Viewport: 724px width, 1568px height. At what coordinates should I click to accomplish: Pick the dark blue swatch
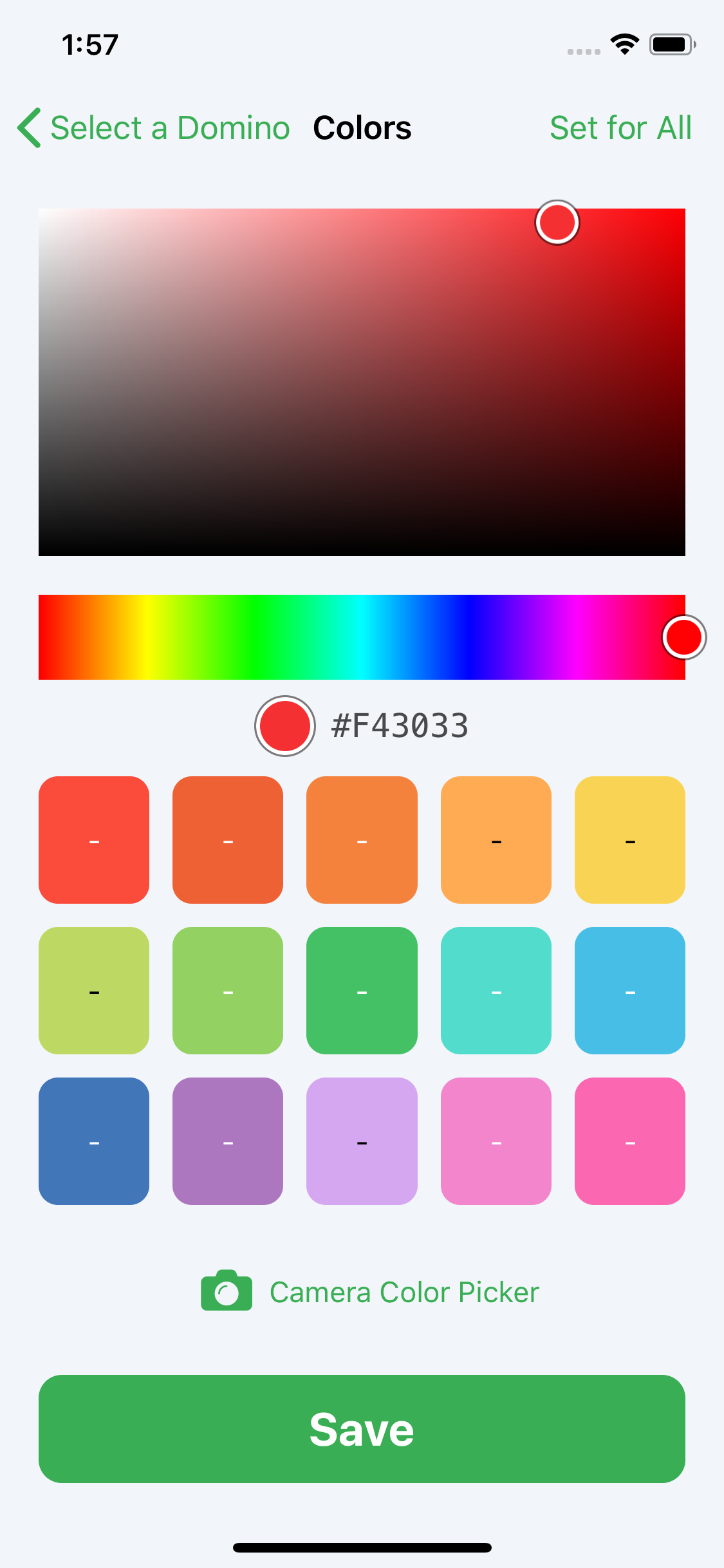[94, 1141]
